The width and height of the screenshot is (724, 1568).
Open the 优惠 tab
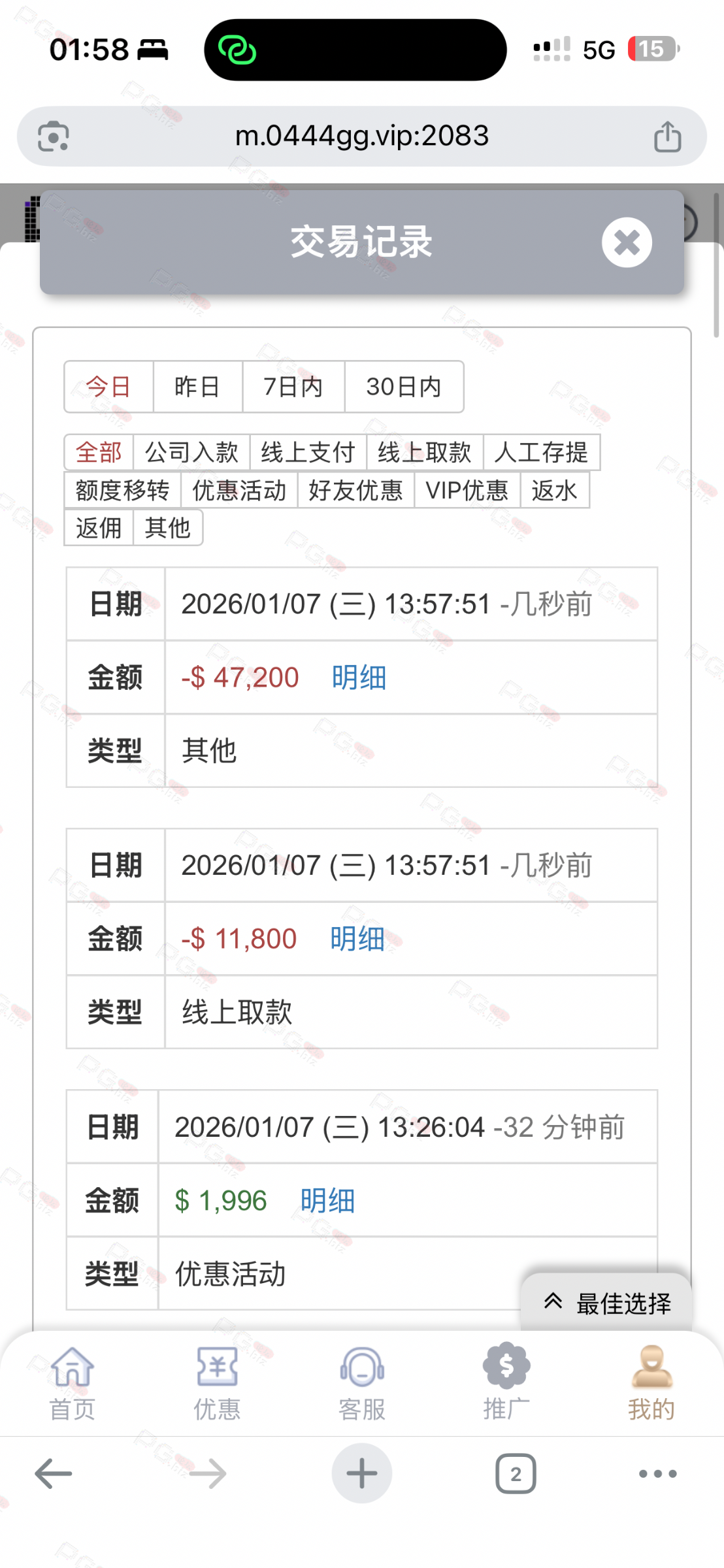[217, 1382]
